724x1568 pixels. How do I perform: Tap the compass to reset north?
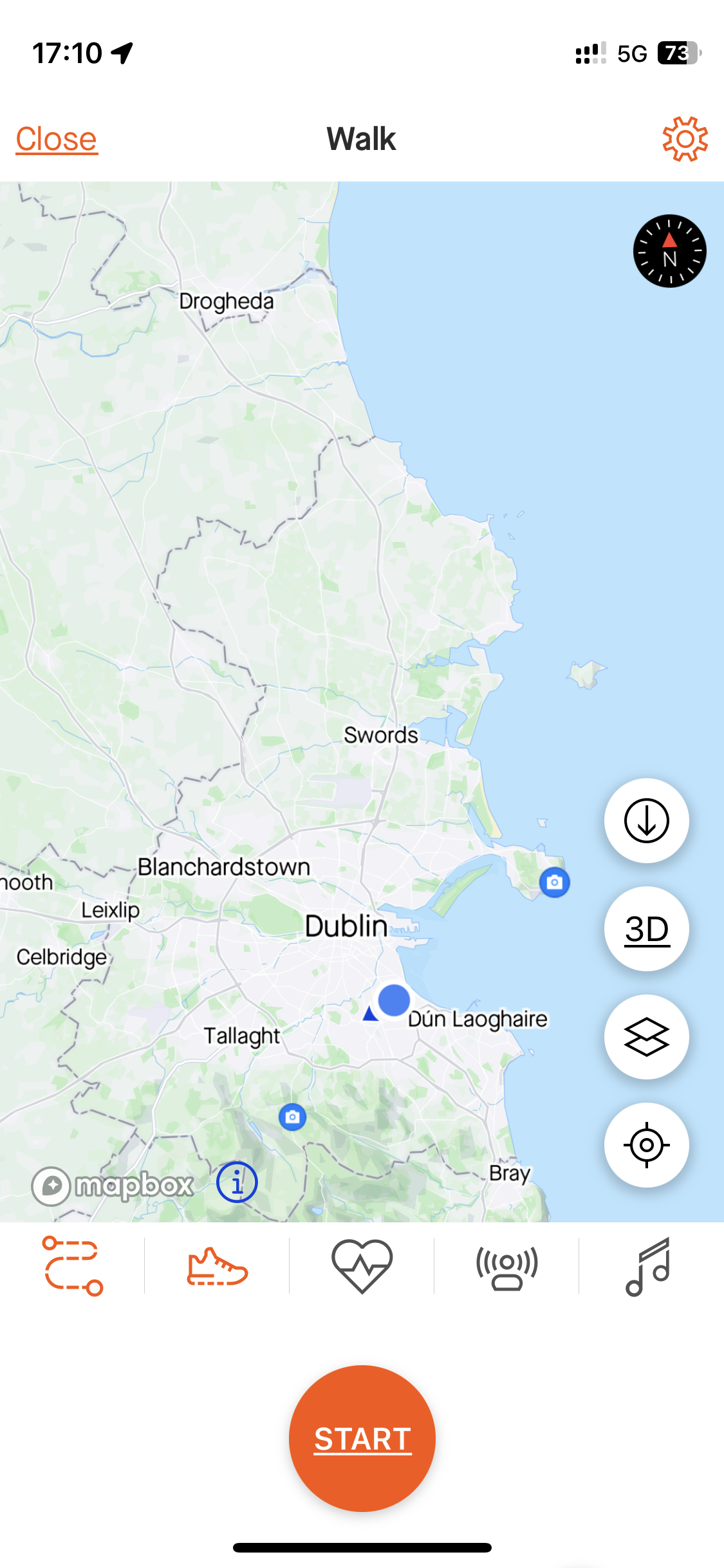pos(669,251)
